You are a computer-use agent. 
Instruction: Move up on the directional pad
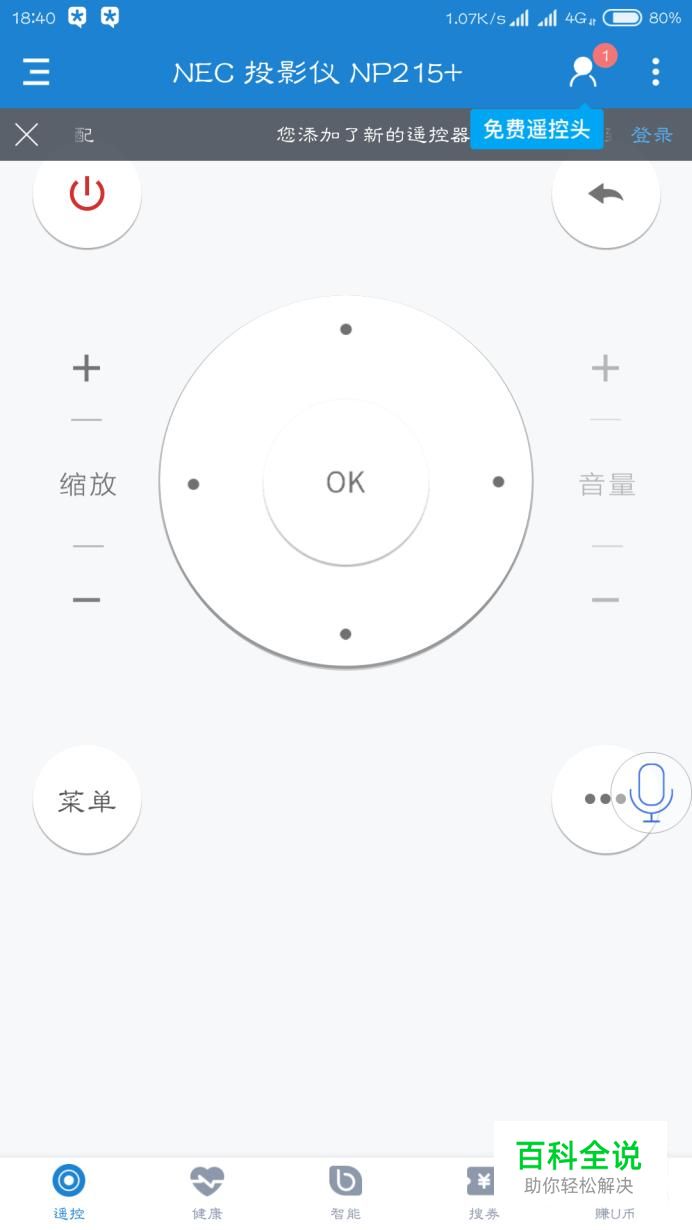346,329
